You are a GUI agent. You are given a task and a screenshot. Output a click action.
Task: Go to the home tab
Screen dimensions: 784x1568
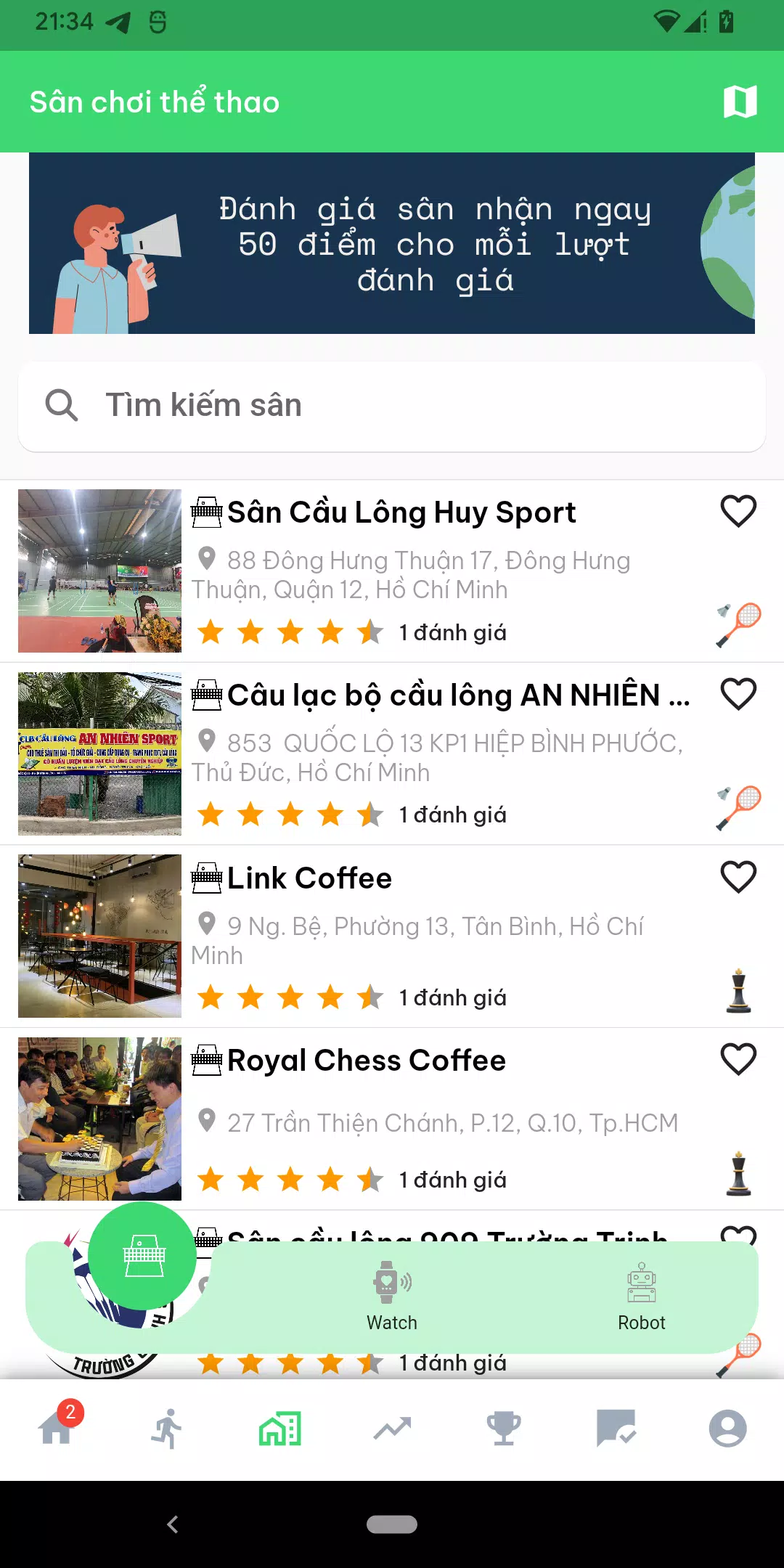tap(57, 1429)
